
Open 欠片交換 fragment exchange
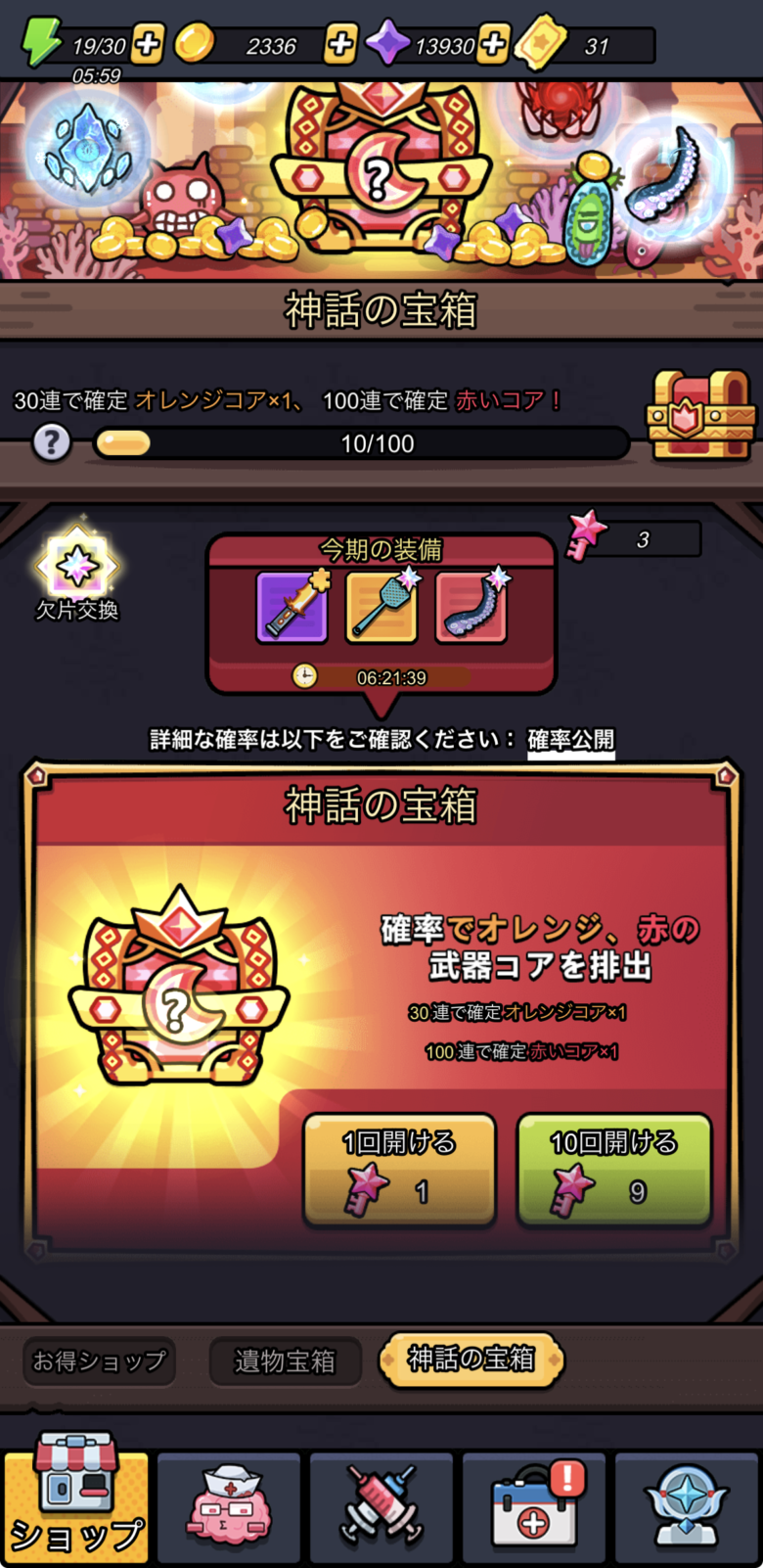pyautogui.click(x=77, y=576)
